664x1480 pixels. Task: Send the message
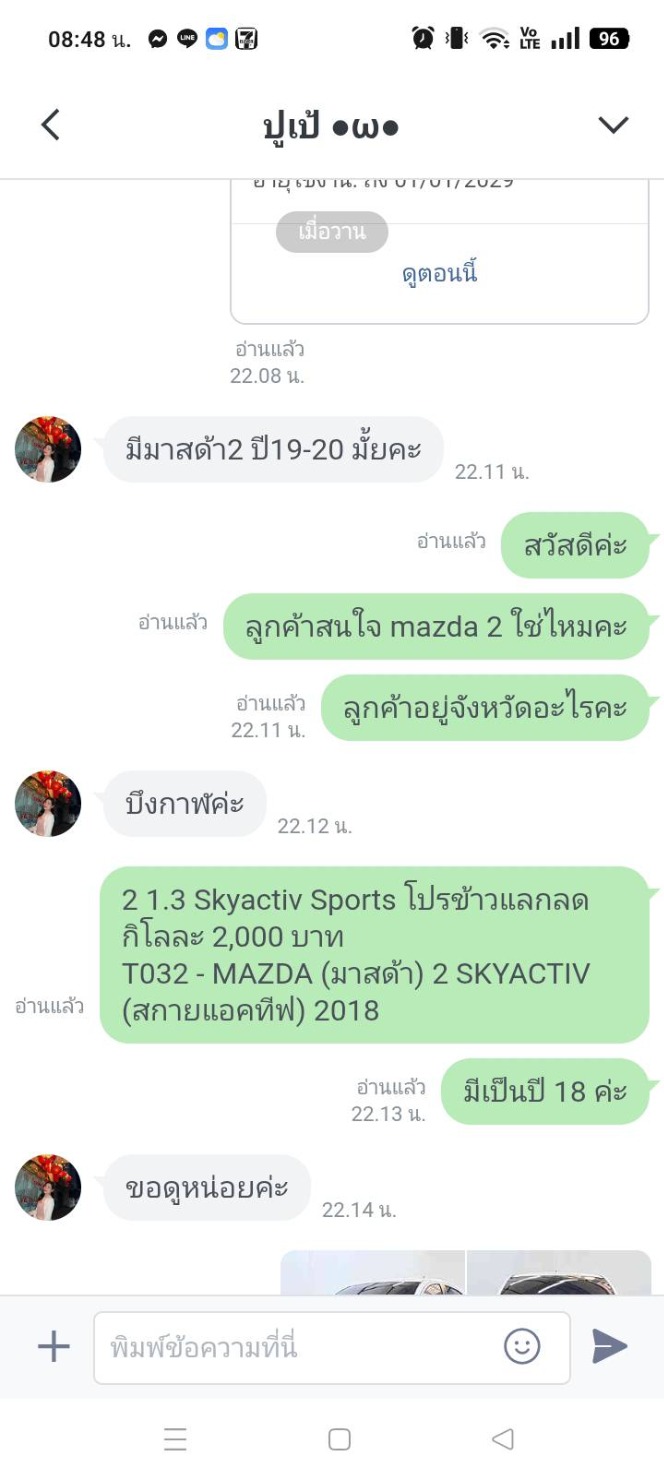609,1347
